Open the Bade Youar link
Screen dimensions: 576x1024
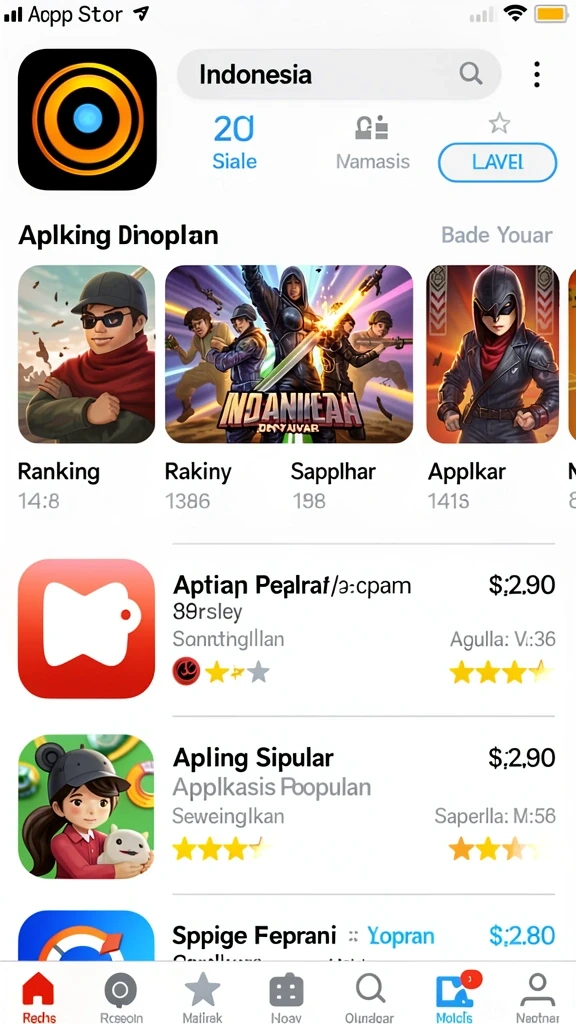[496, 235]
